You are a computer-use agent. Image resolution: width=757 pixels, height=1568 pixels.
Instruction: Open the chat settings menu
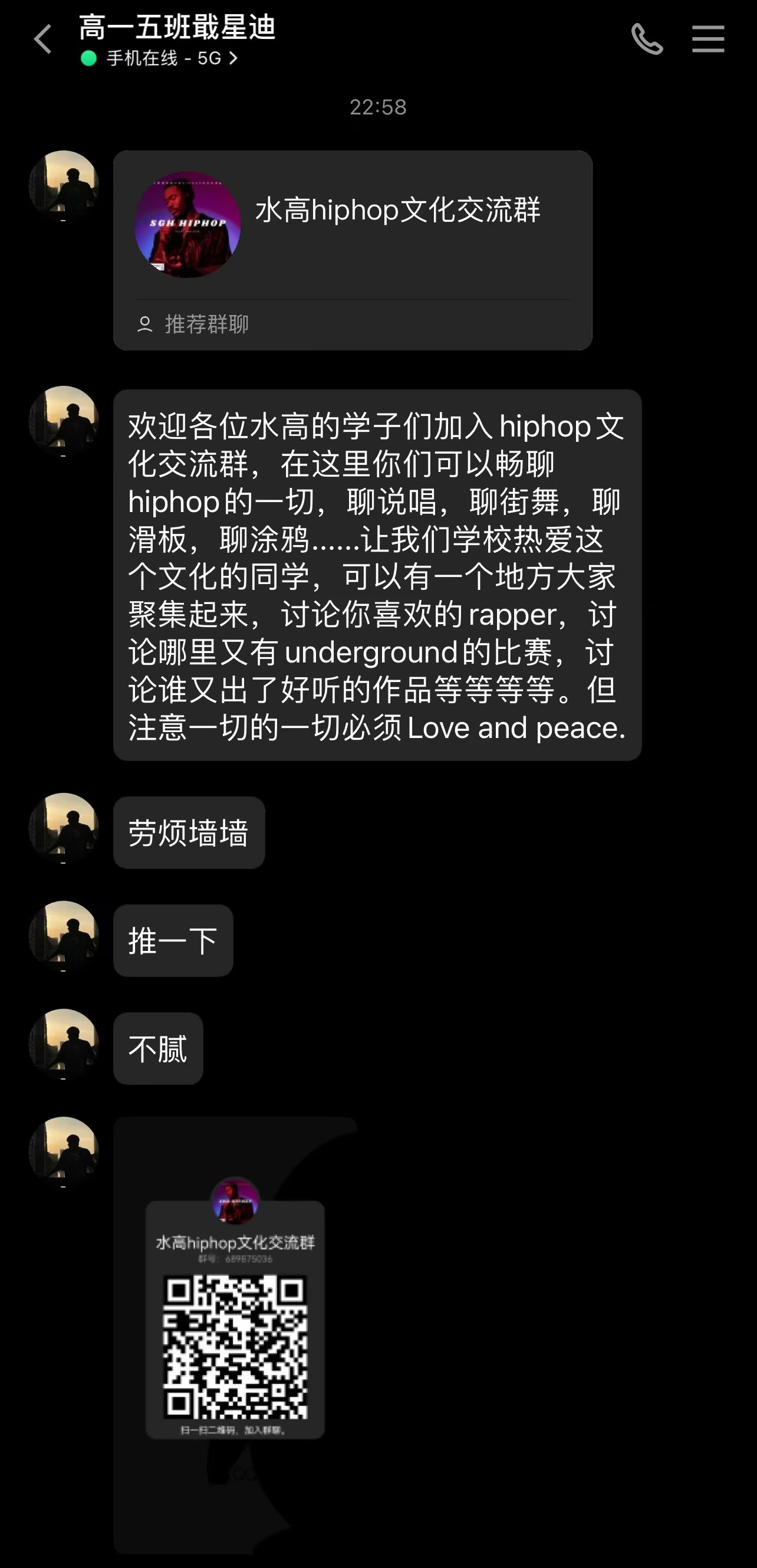(707, 40)
